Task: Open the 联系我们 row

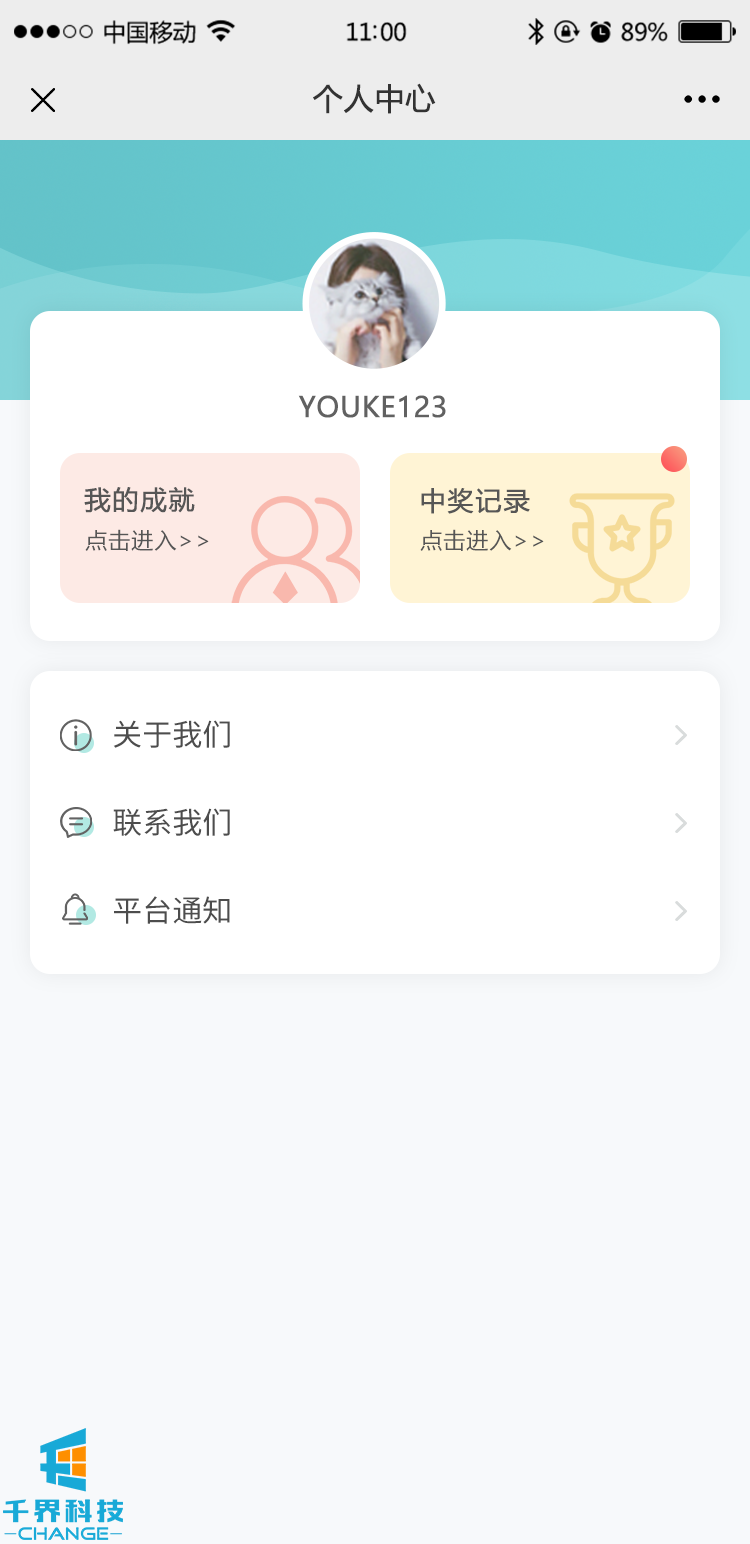Action: point(375,823)
